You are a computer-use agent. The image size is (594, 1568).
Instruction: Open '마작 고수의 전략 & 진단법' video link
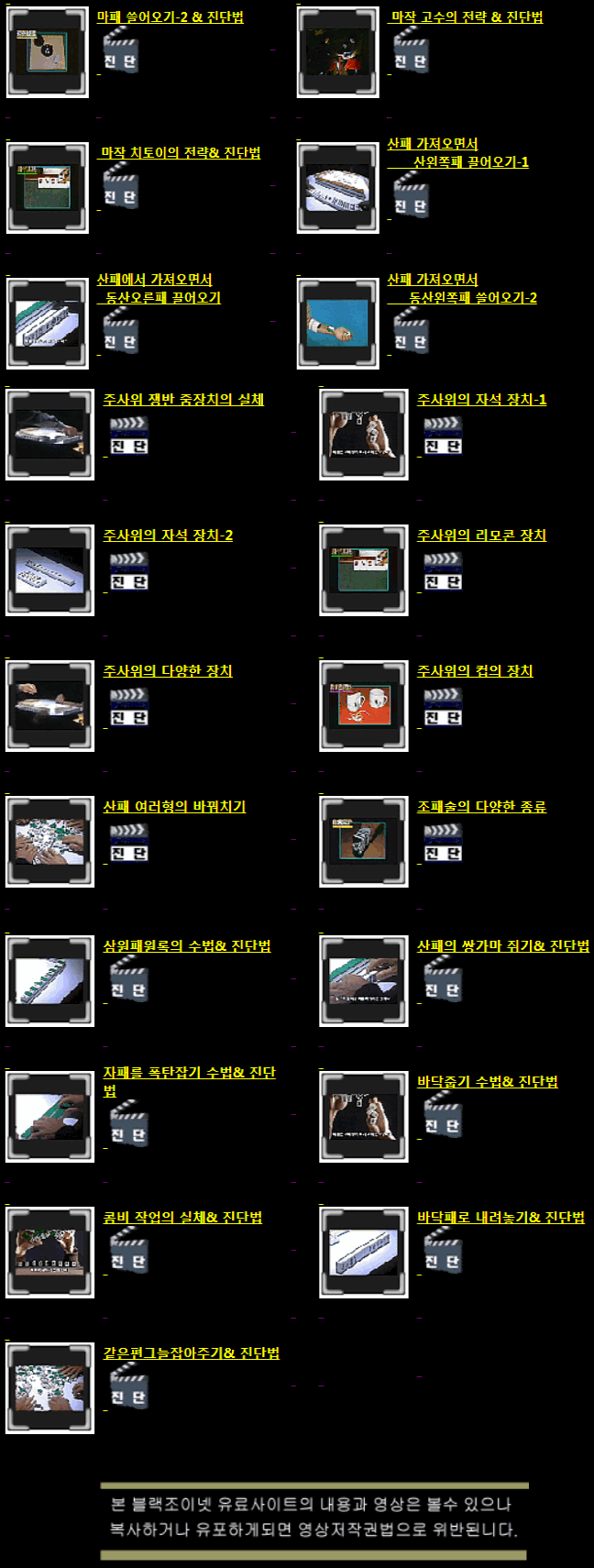point(467,17)
